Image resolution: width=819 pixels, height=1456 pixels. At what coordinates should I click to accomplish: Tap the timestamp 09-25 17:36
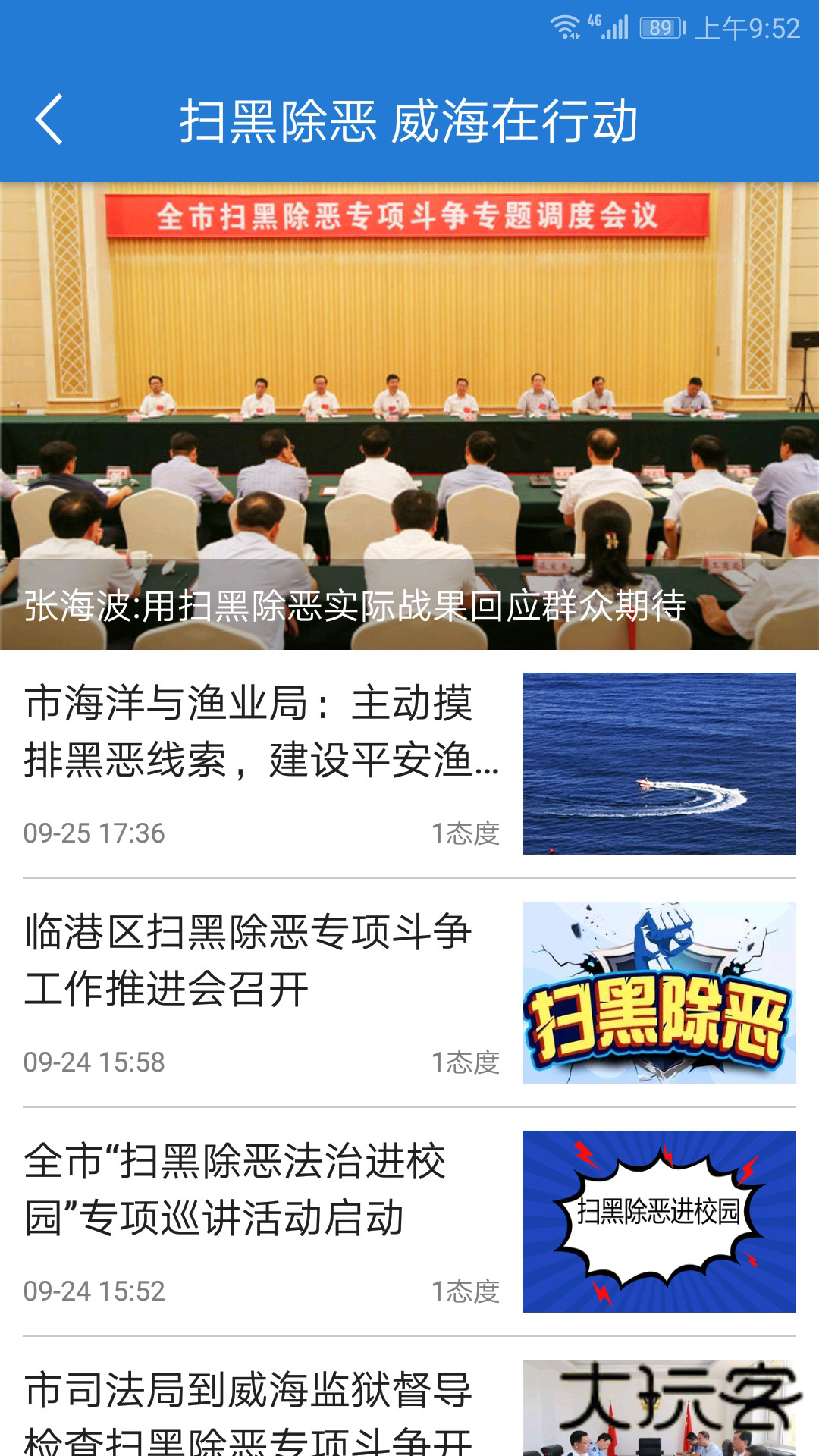pos(95,832)
